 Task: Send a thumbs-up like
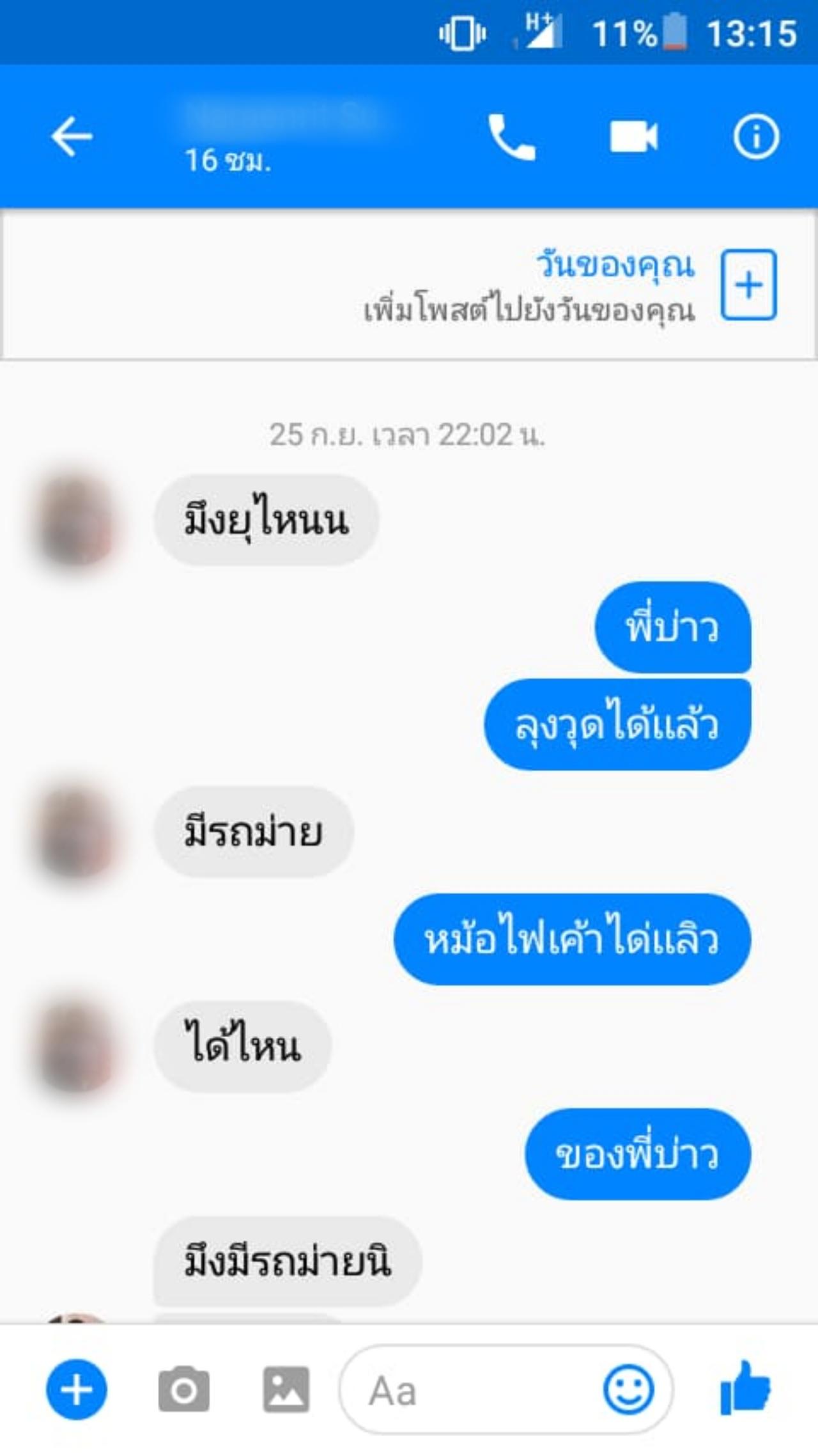click(x=745, y=1388)
